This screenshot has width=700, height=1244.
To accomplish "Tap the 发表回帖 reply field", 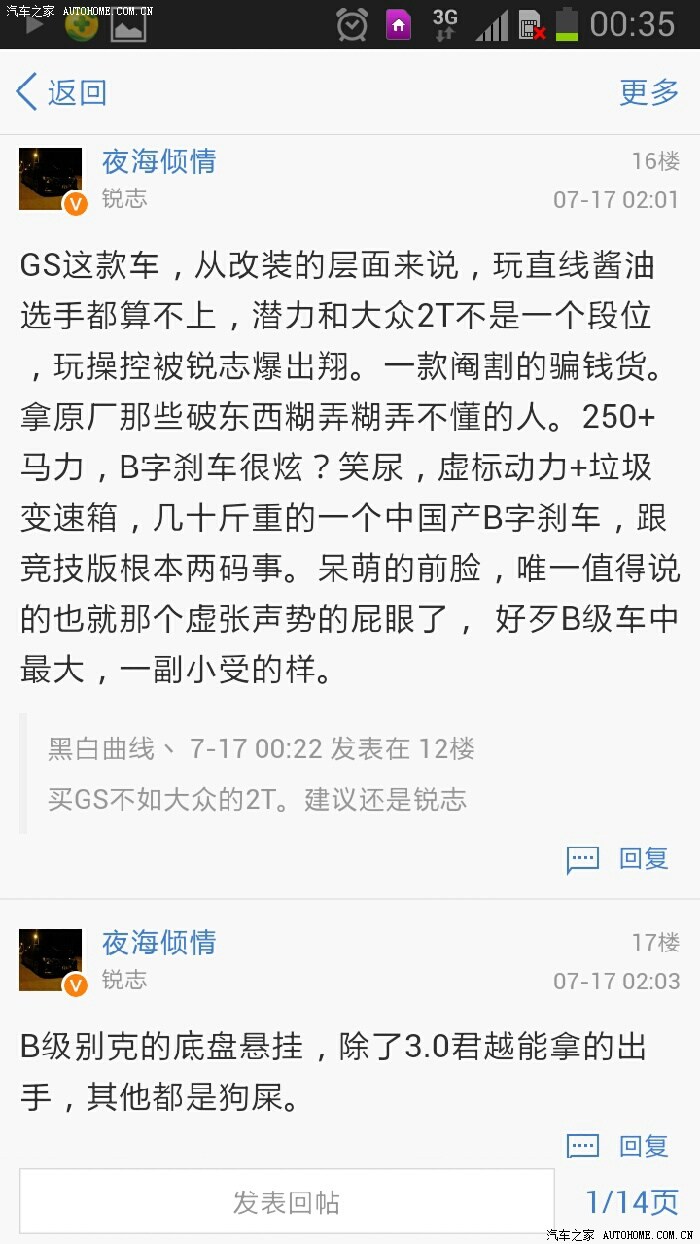I will [x=286, y=1202].
